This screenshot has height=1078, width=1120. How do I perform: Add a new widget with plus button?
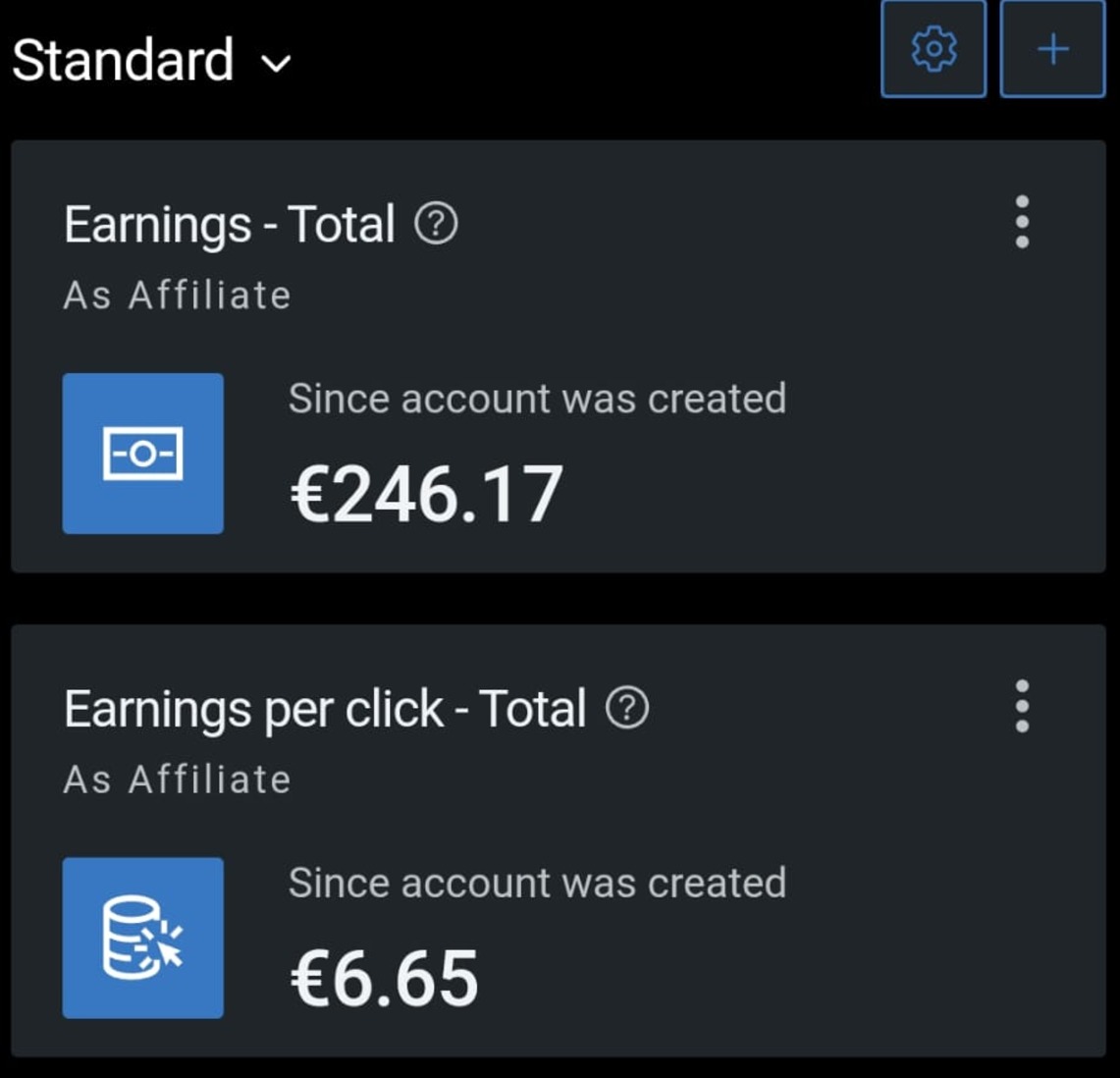coord(1052,49)
